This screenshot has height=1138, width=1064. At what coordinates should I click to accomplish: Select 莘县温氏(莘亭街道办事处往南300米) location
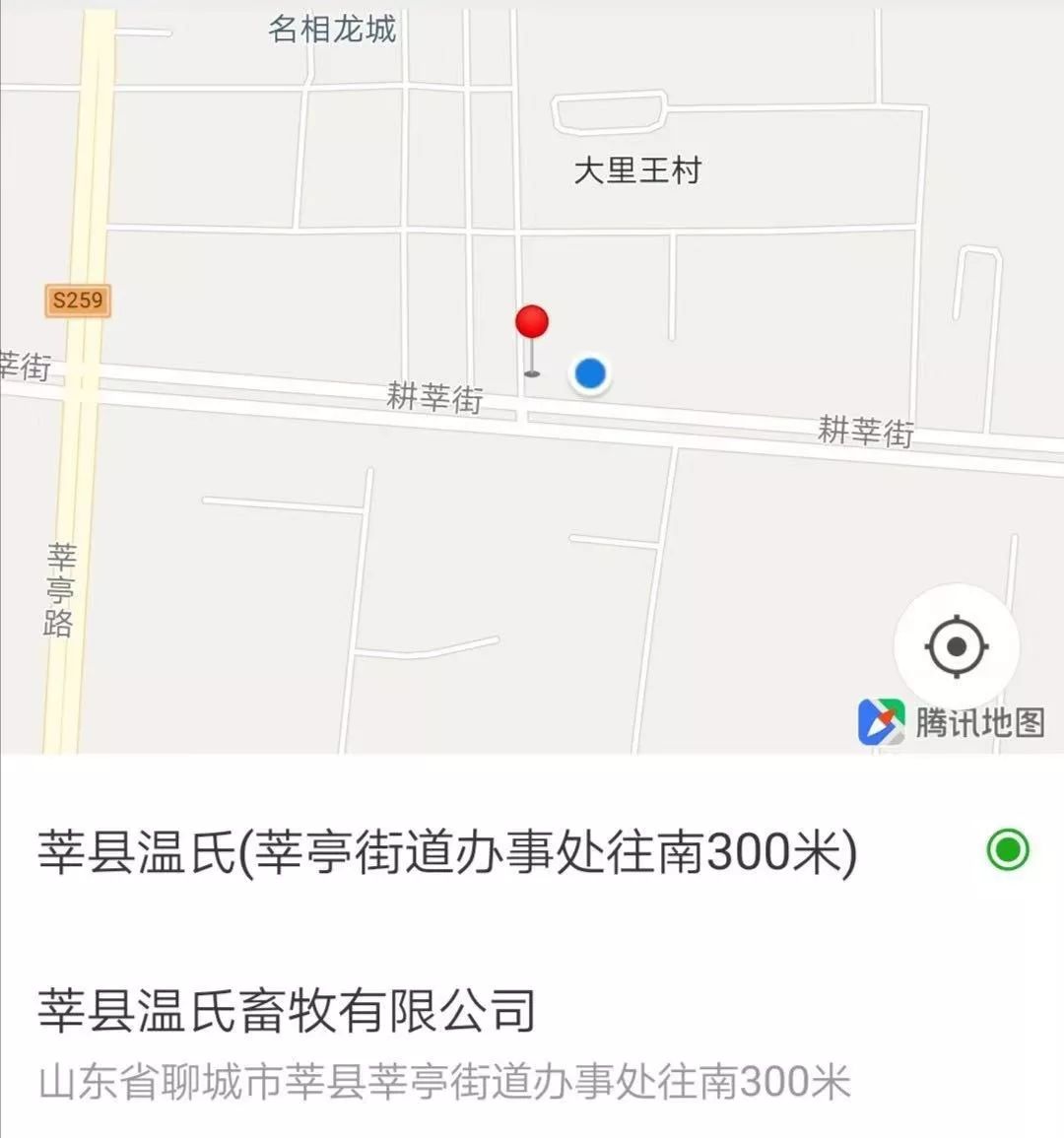(448, 851)
